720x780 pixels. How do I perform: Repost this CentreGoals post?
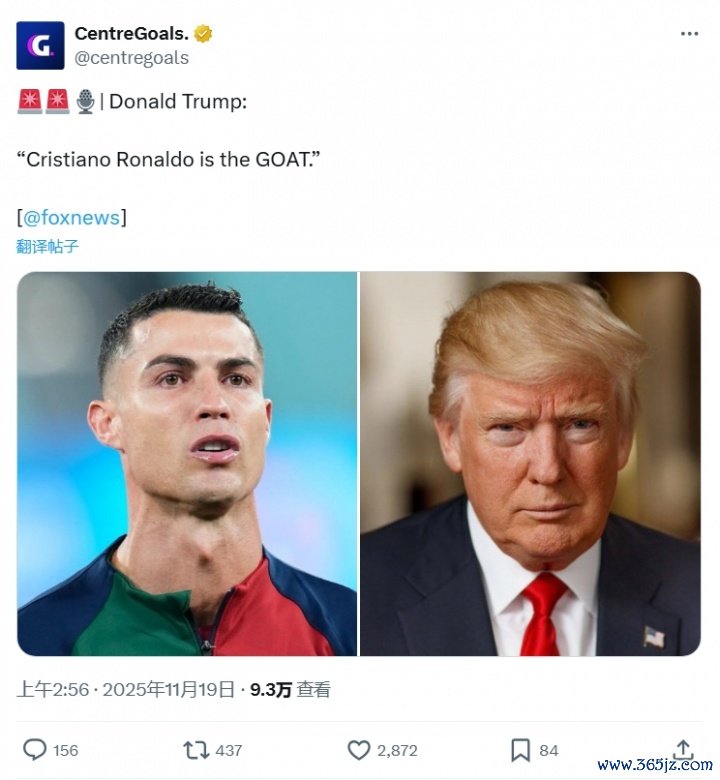click(x=196, y=749)
